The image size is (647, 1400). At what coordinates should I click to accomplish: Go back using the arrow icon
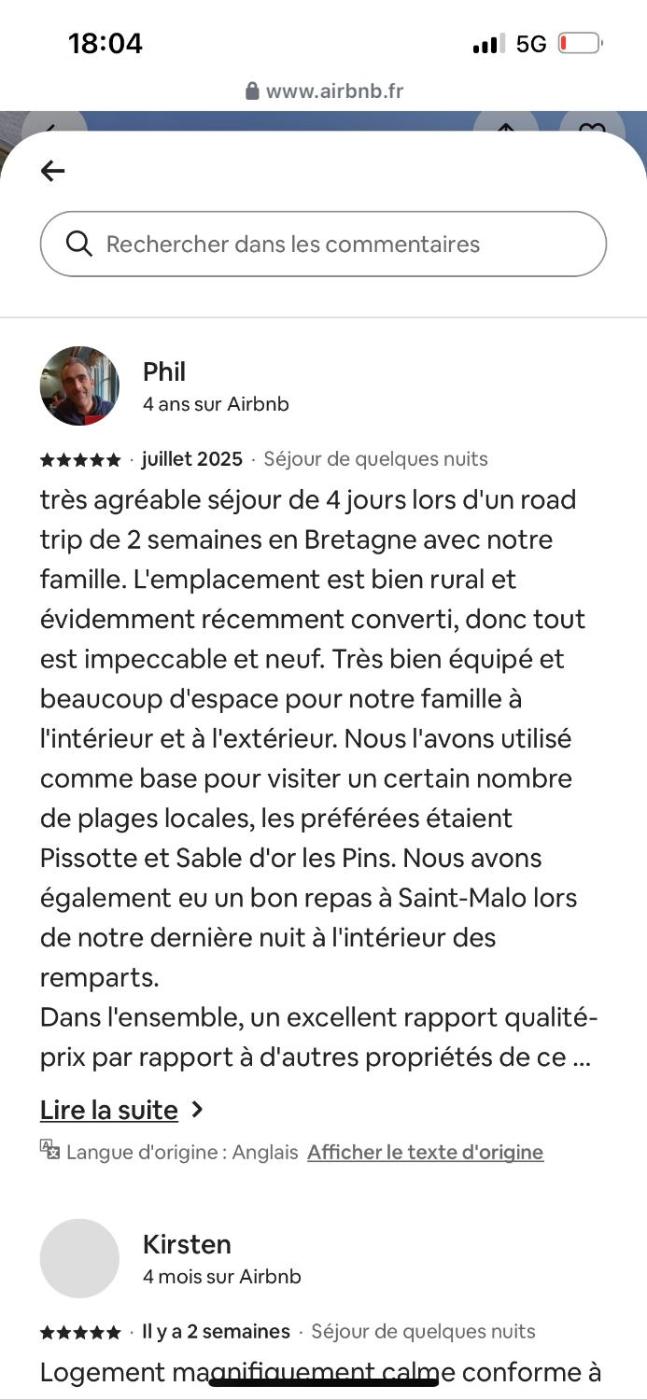pyautogui.click(x=53, y=171)
